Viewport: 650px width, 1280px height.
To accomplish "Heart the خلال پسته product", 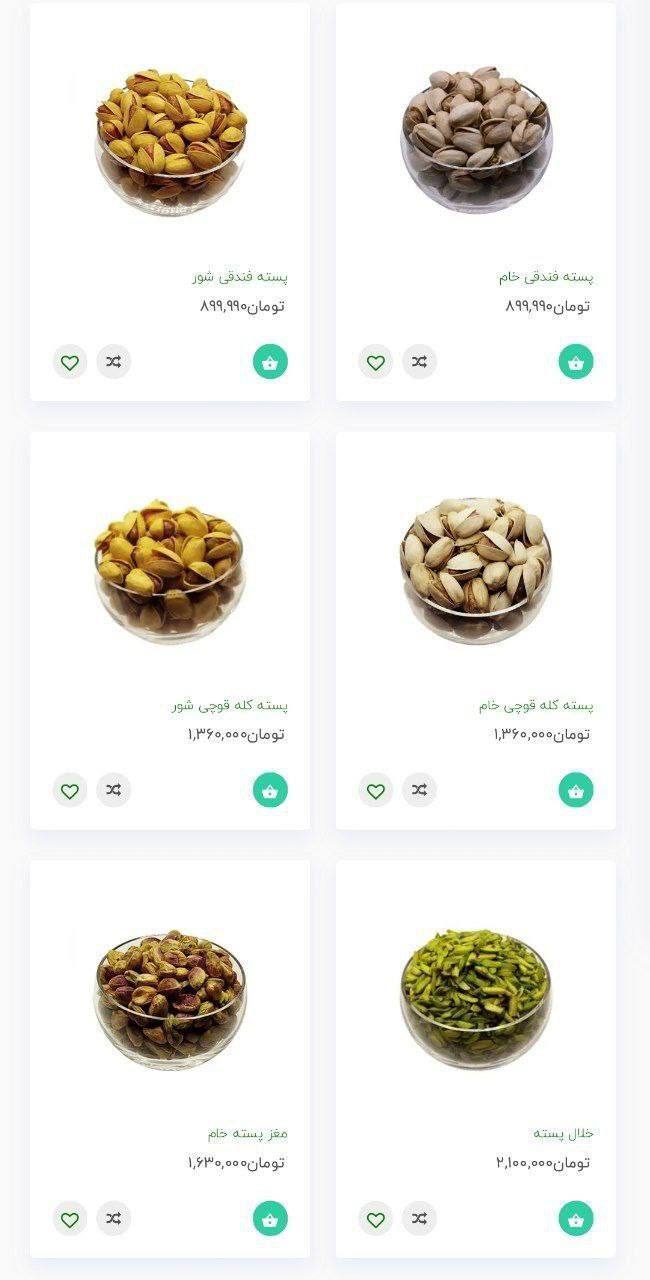I will (x=376, y=1218).
